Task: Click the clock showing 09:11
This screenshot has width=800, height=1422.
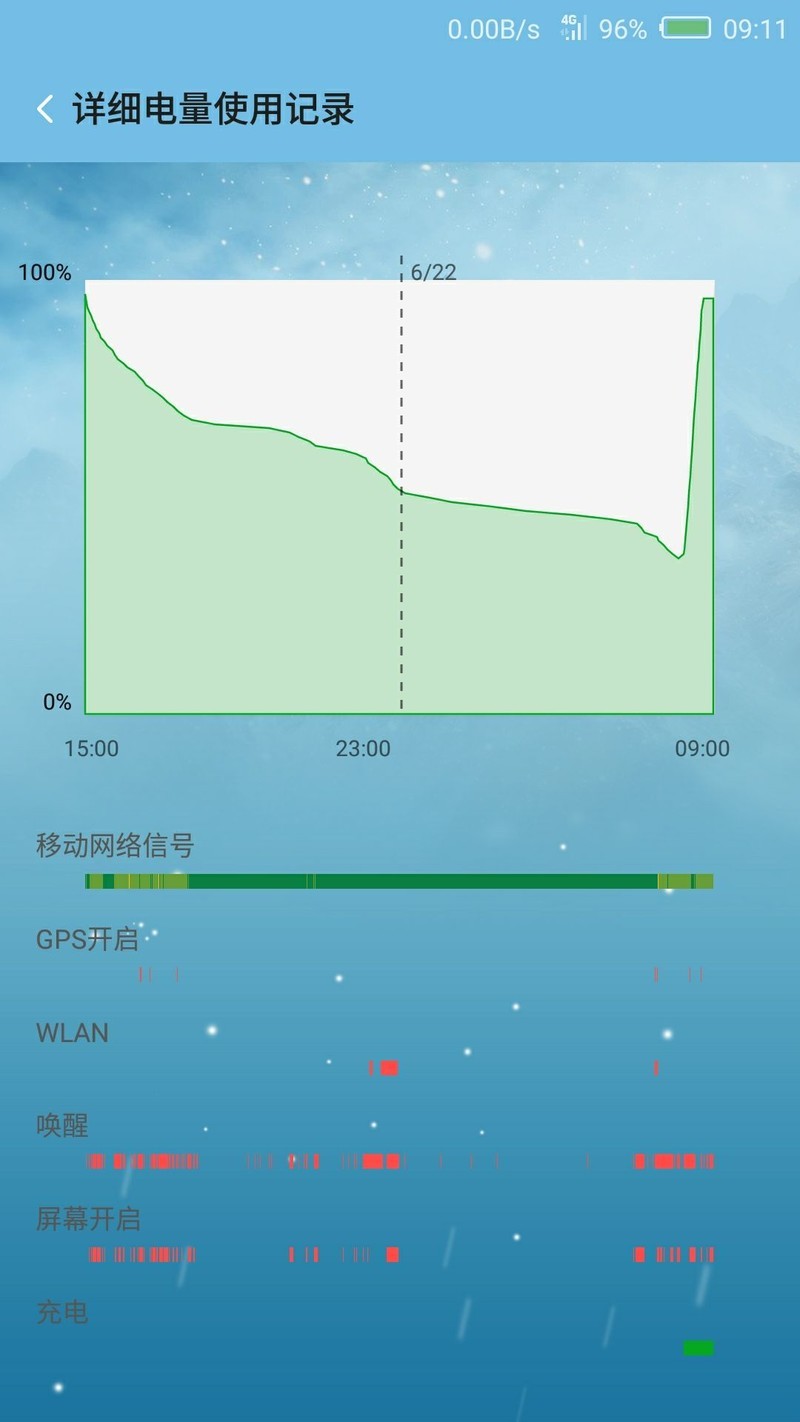Action: [755, 30]
